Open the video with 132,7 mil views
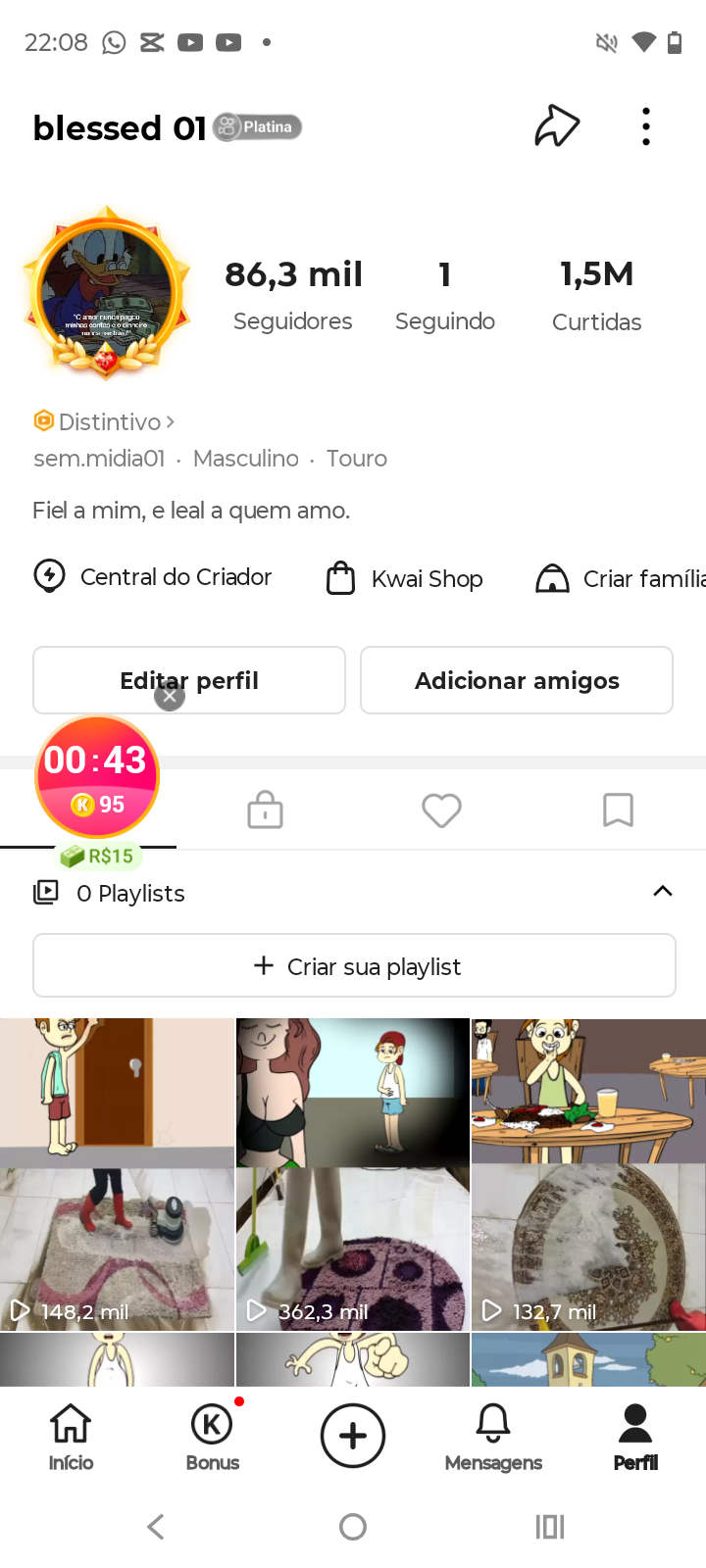Image resolution: width=706 pixels, height=1568 pixels. pos(588,1174)
